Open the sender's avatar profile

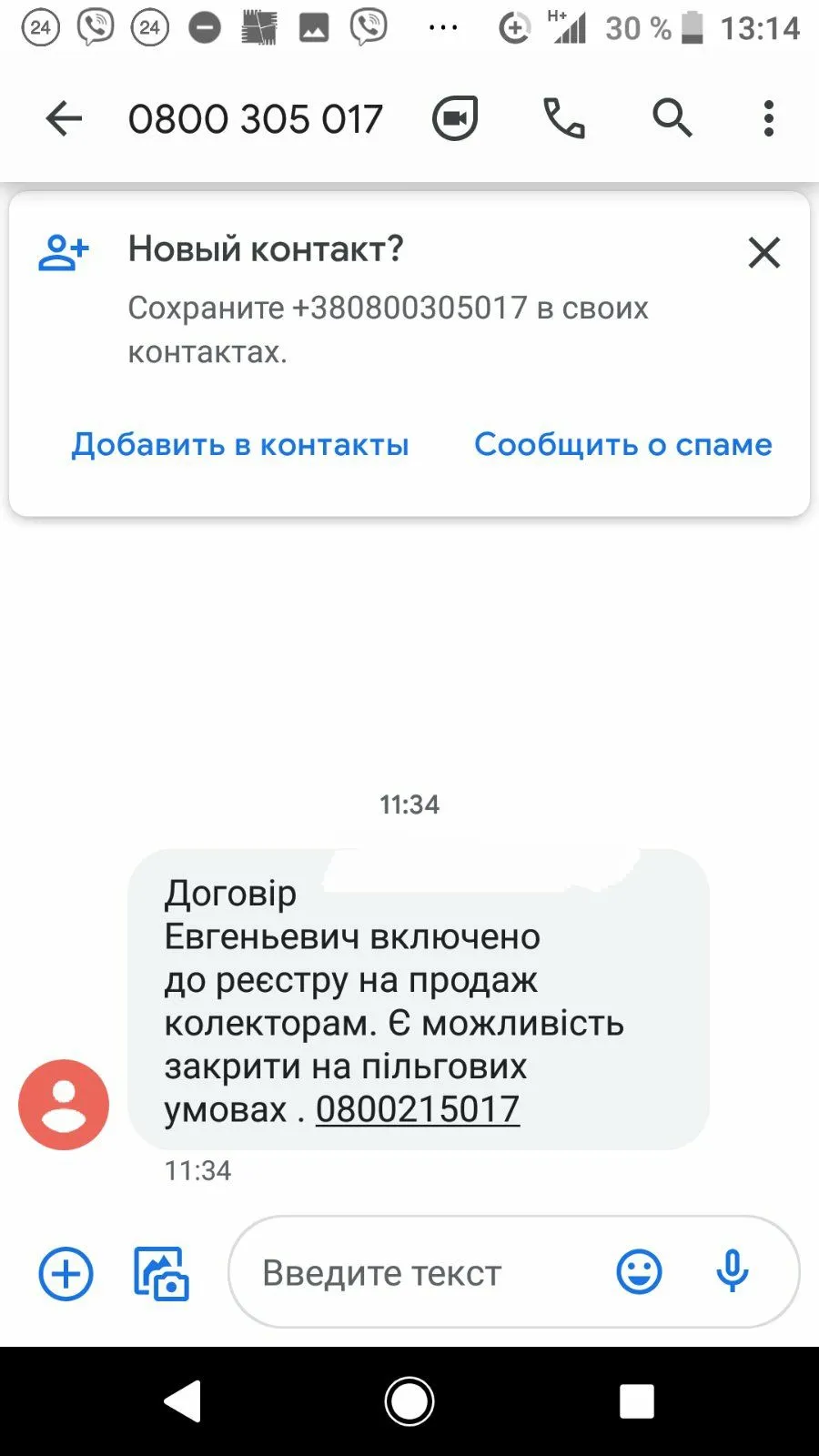pos(64,1104)
